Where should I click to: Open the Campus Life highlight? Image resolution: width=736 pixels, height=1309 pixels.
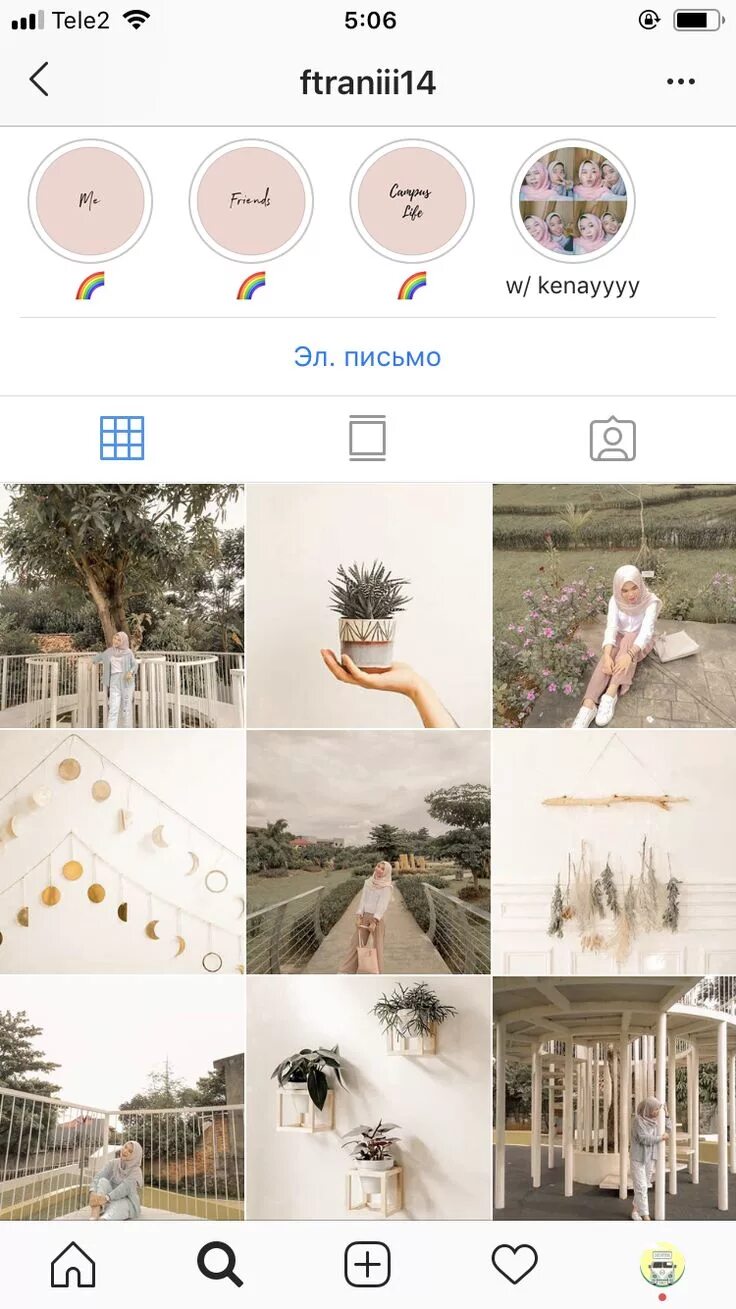[x=412, y=201]
